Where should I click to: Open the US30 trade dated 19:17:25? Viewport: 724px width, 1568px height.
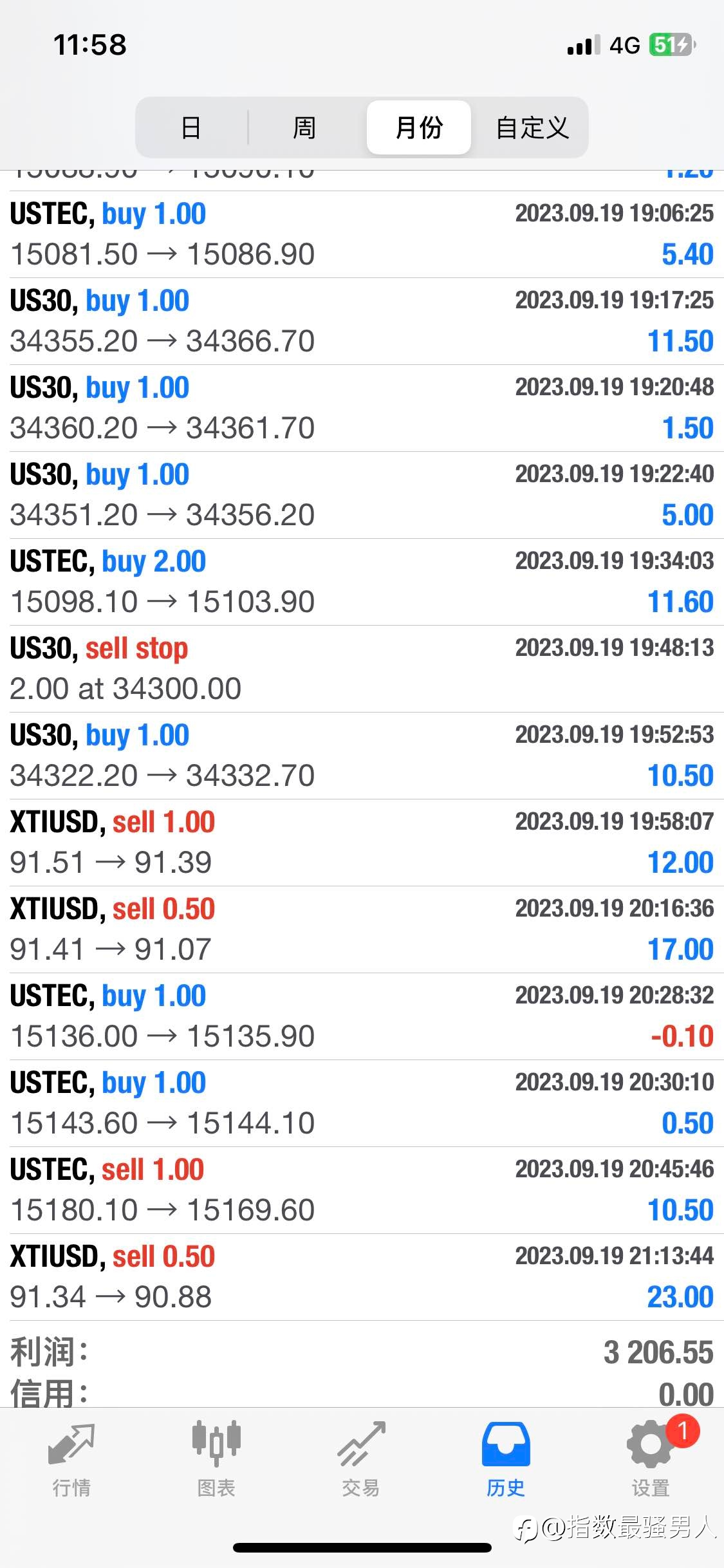pos(362,321)
